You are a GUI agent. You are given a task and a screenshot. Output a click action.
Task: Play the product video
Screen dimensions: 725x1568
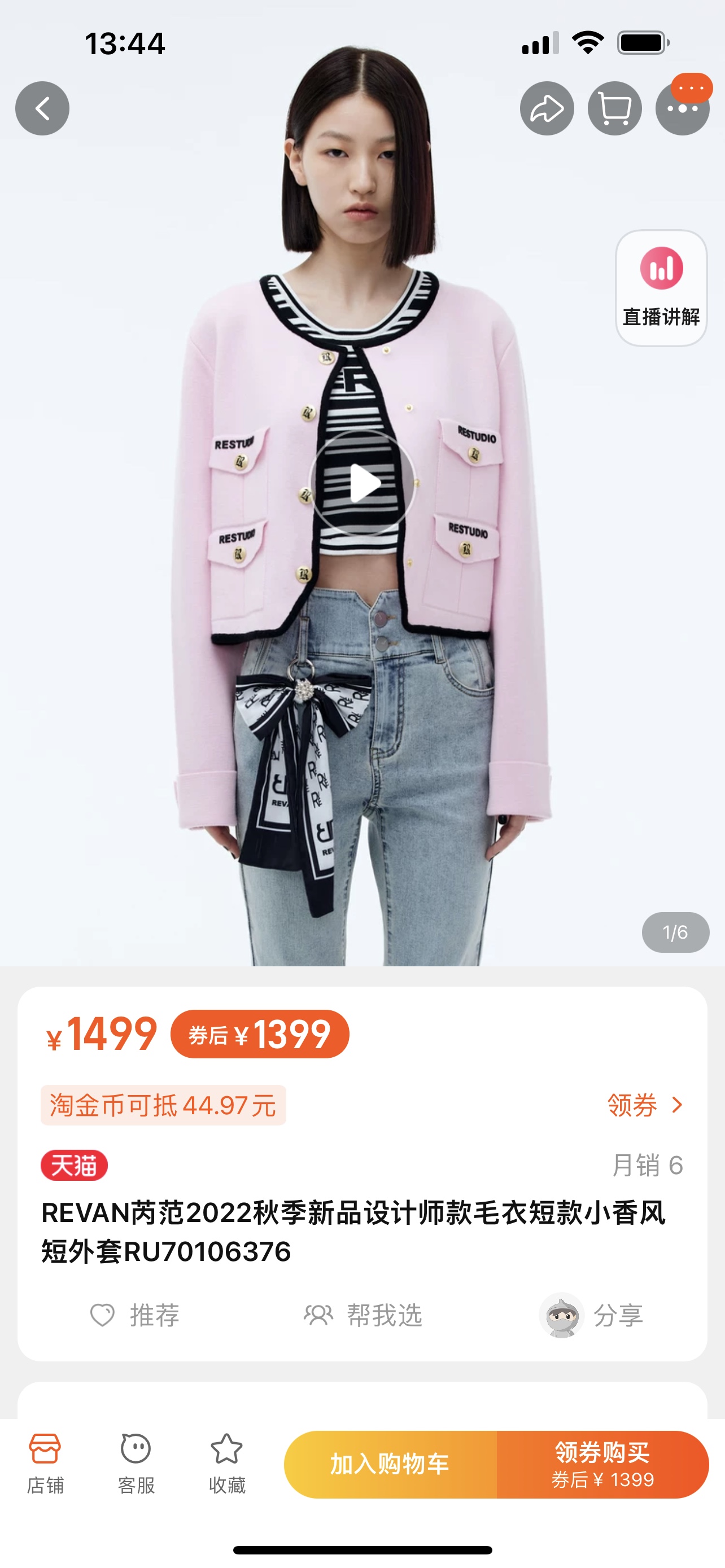point(363,483)
